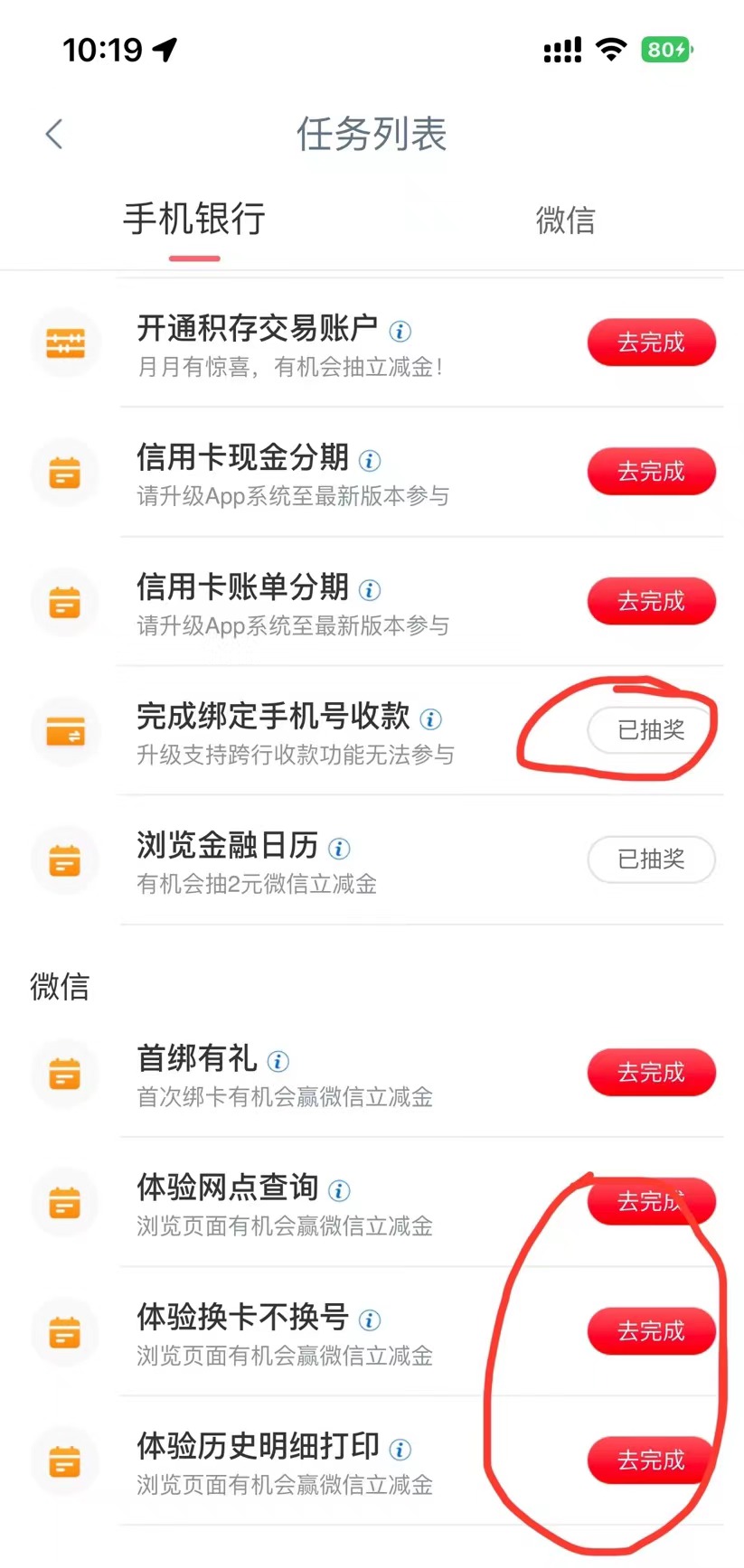Image resolution: width=744 pixels, height=1568 pixels.
Task: View info for 首绑有礼
Action: (278, 1062)
